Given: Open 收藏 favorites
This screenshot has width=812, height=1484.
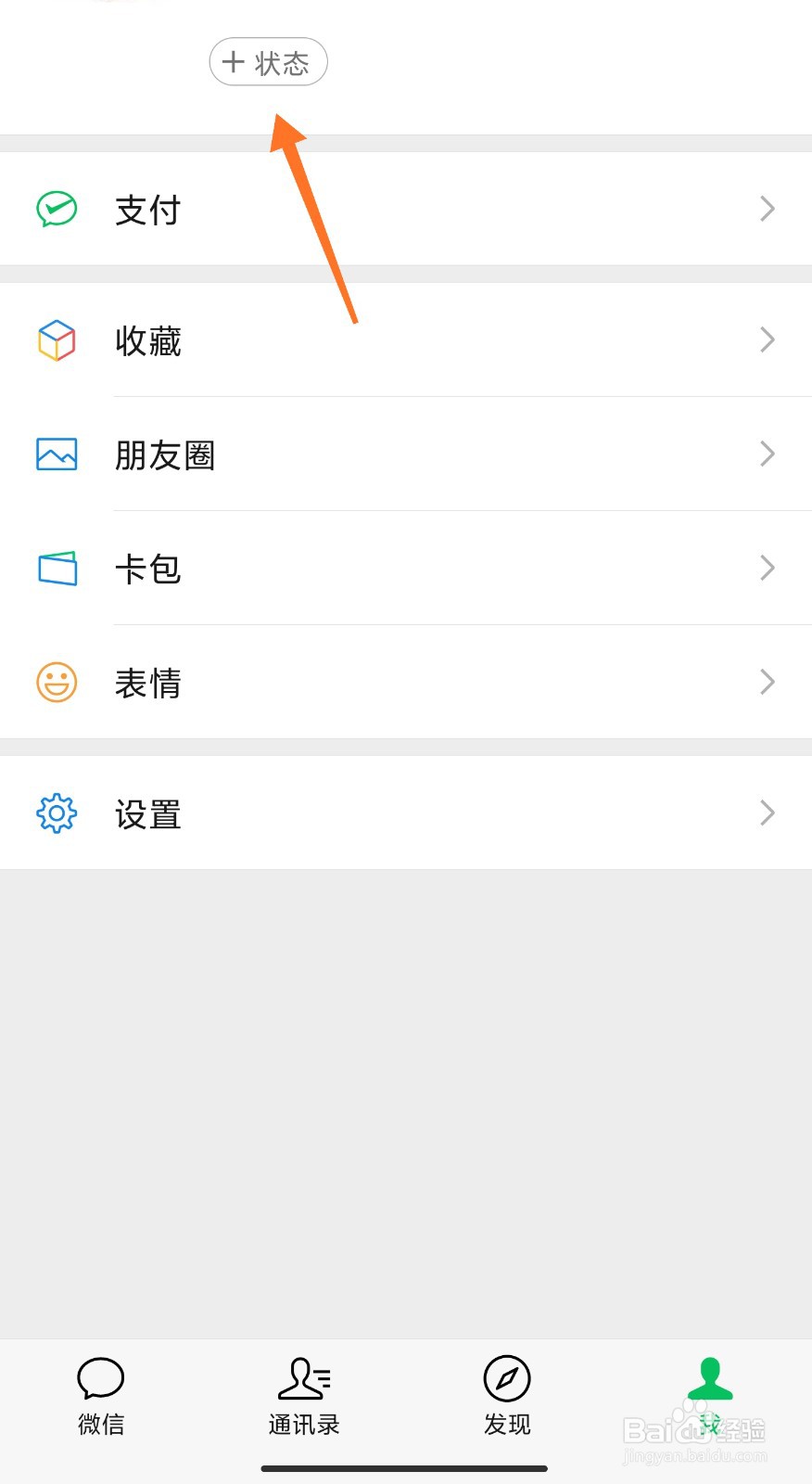Looking at the screenshot, I should click(x=405, y=340).
